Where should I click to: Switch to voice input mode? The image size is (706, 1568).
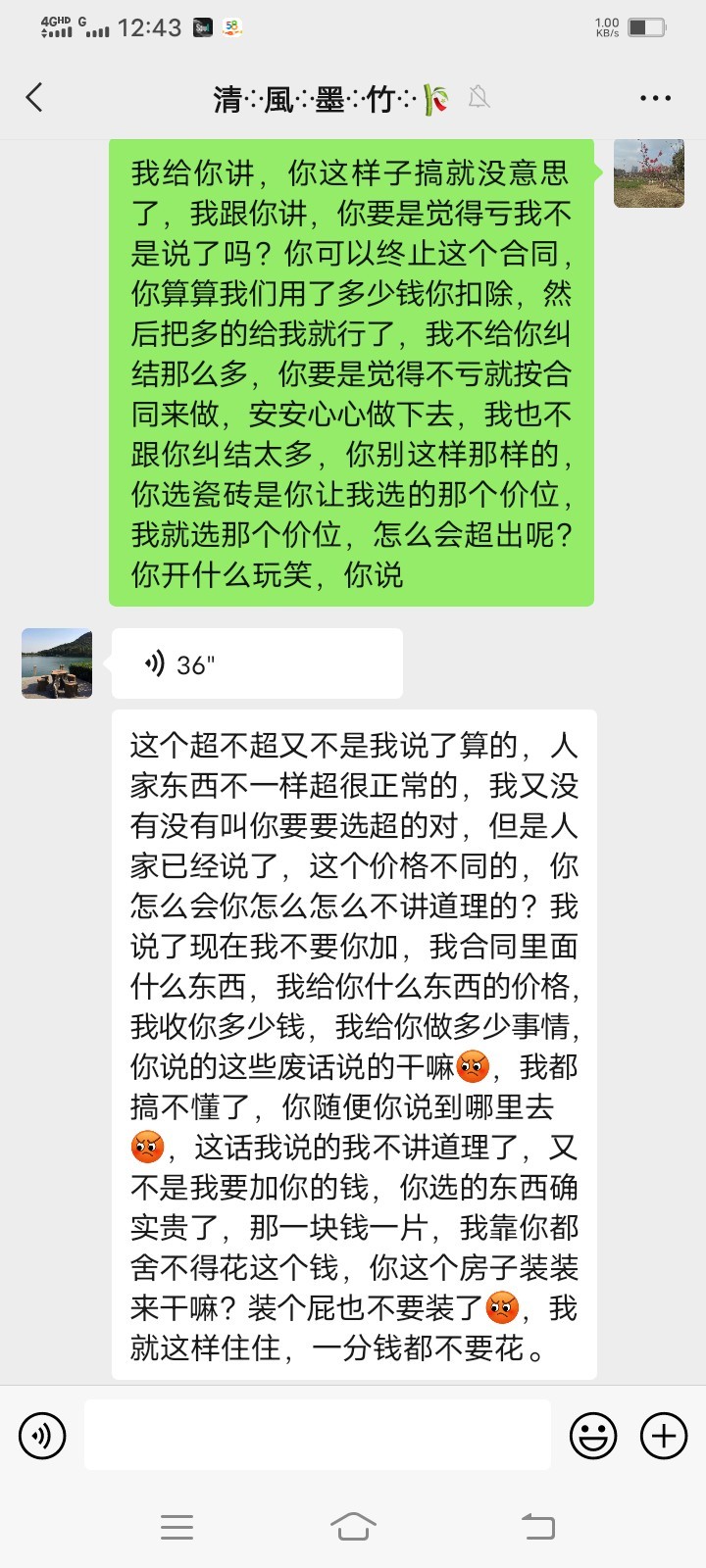point(42,1436)
